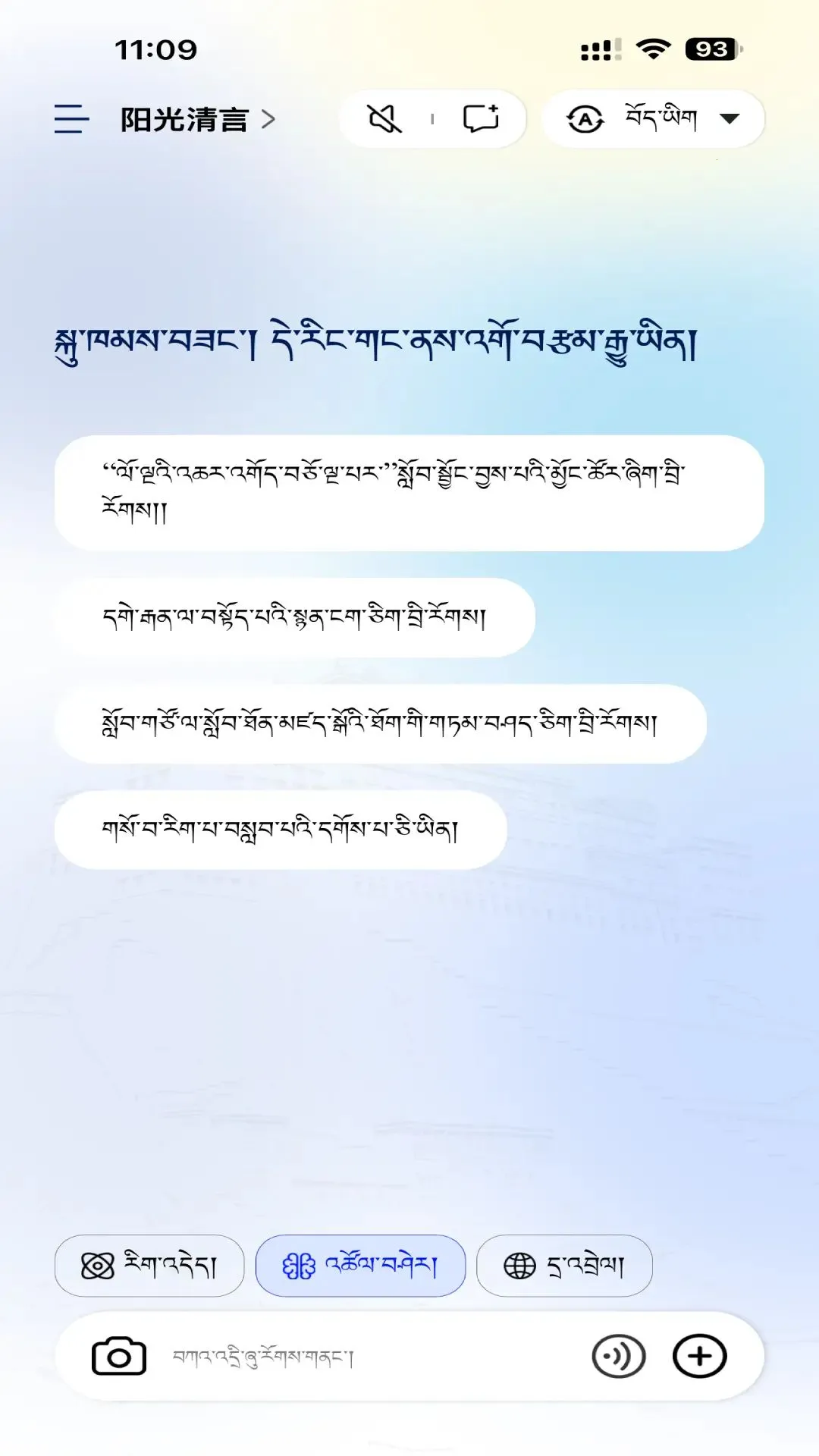
Task: Select the suggestion starting with གསོ་བ་རིག་པ
Action: [x=281, y=830]
